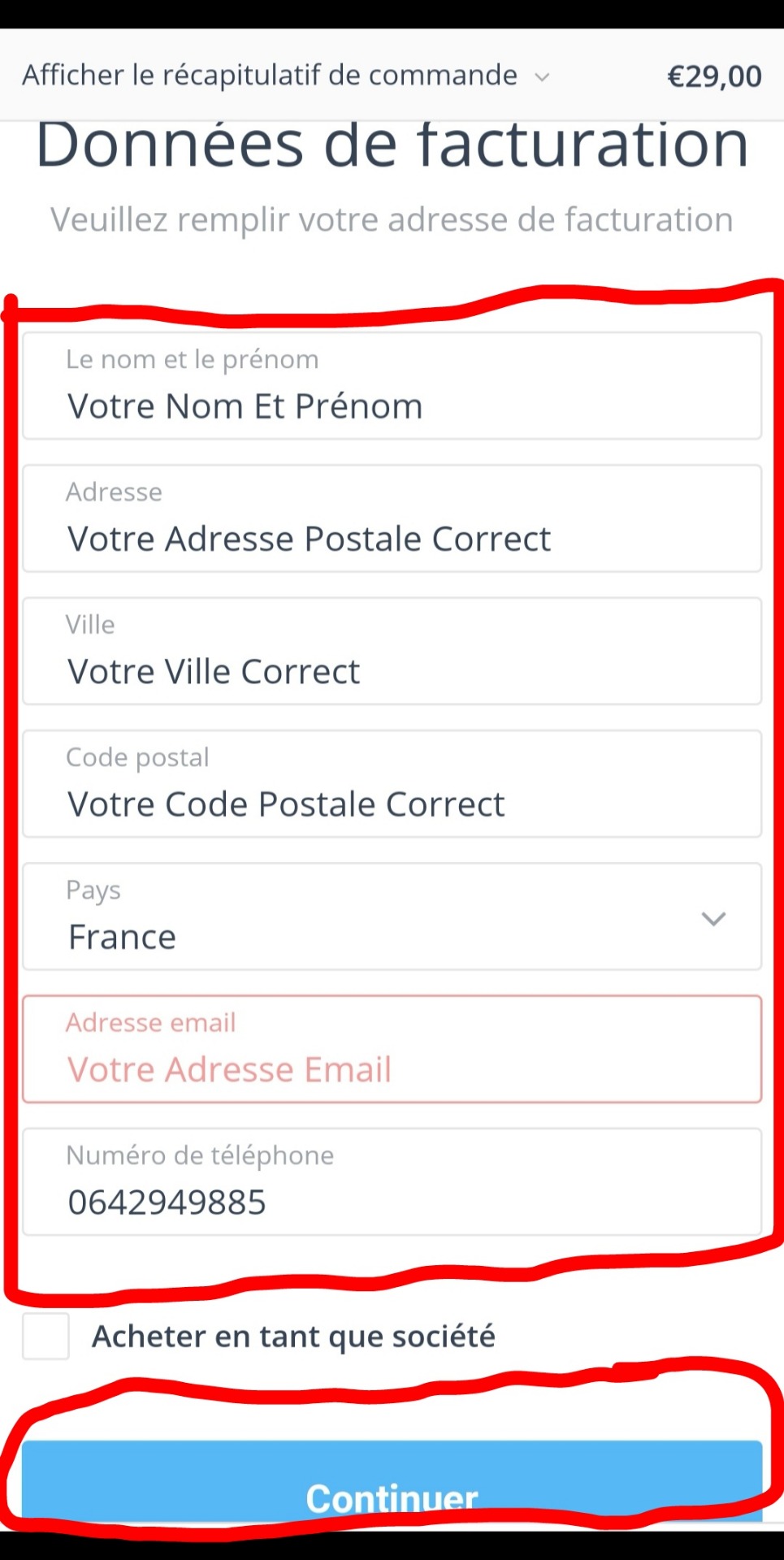Viewport: 784px width, 1560px height.
Task: Select the Ville field
Action: pyautogui.click(x=392, y=651)
